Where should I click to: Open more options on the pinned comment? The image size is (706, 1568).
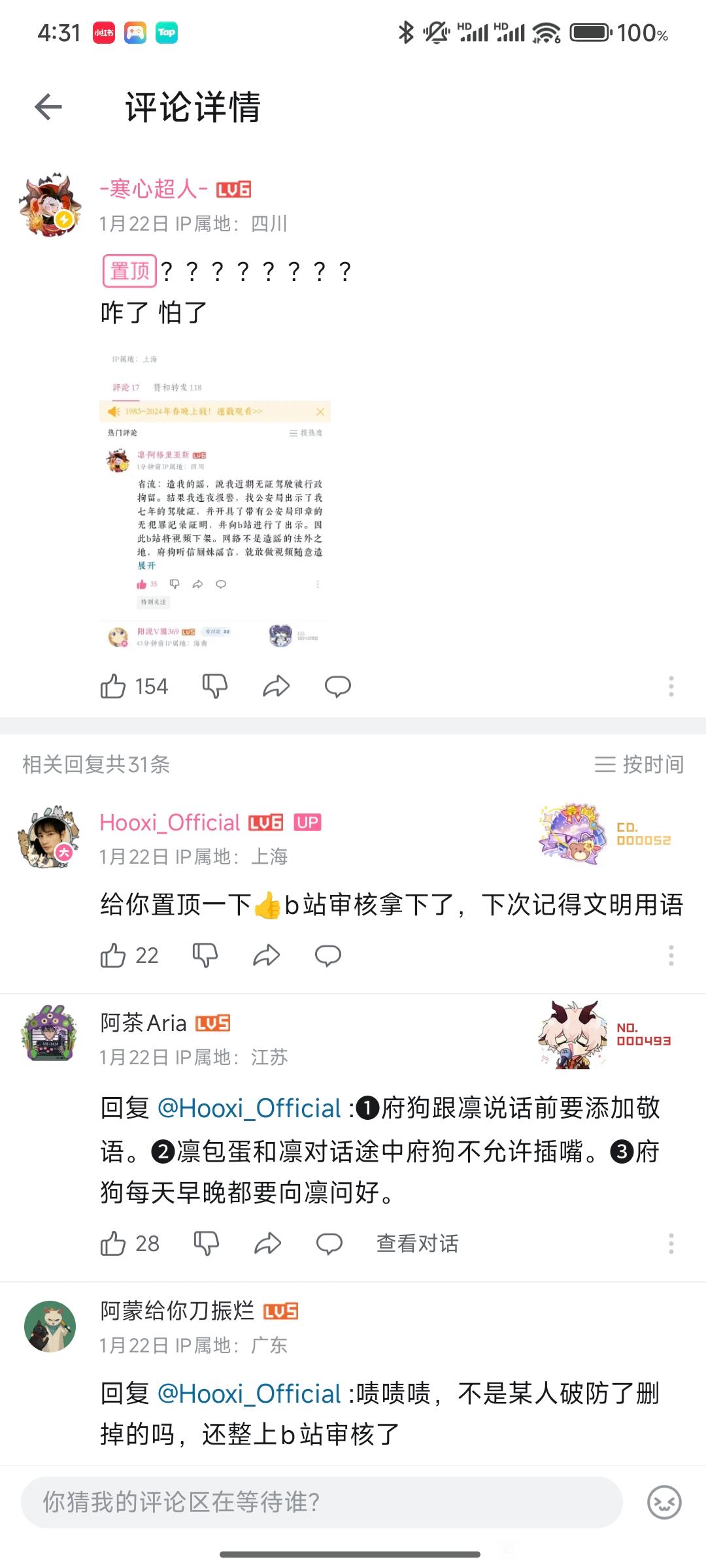[x=671, y=686]
